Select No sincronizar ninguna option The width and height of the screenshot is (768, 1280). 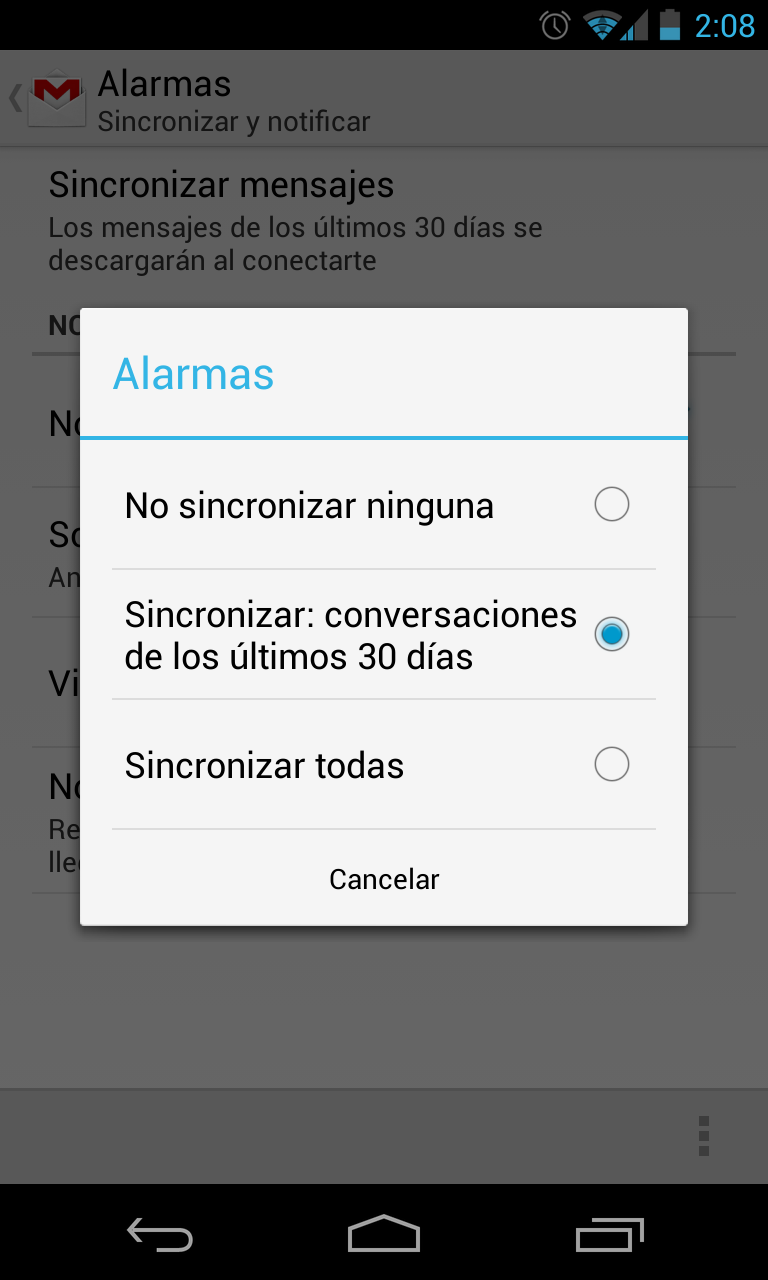coord(384,505)
